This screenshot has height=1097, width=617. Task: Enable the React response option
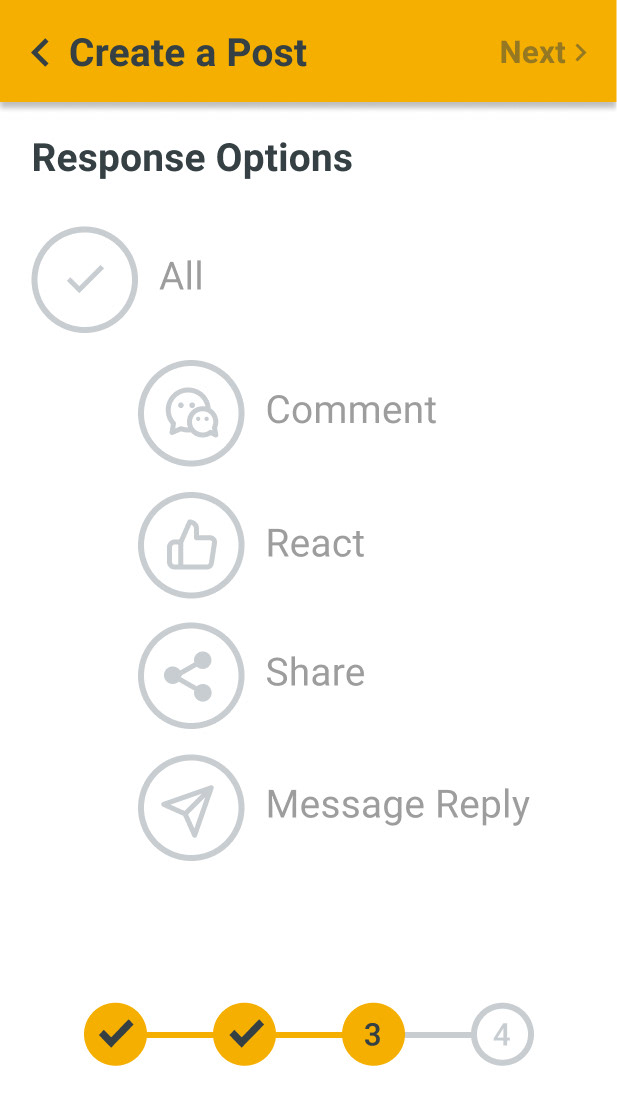[x=191, y=545]
